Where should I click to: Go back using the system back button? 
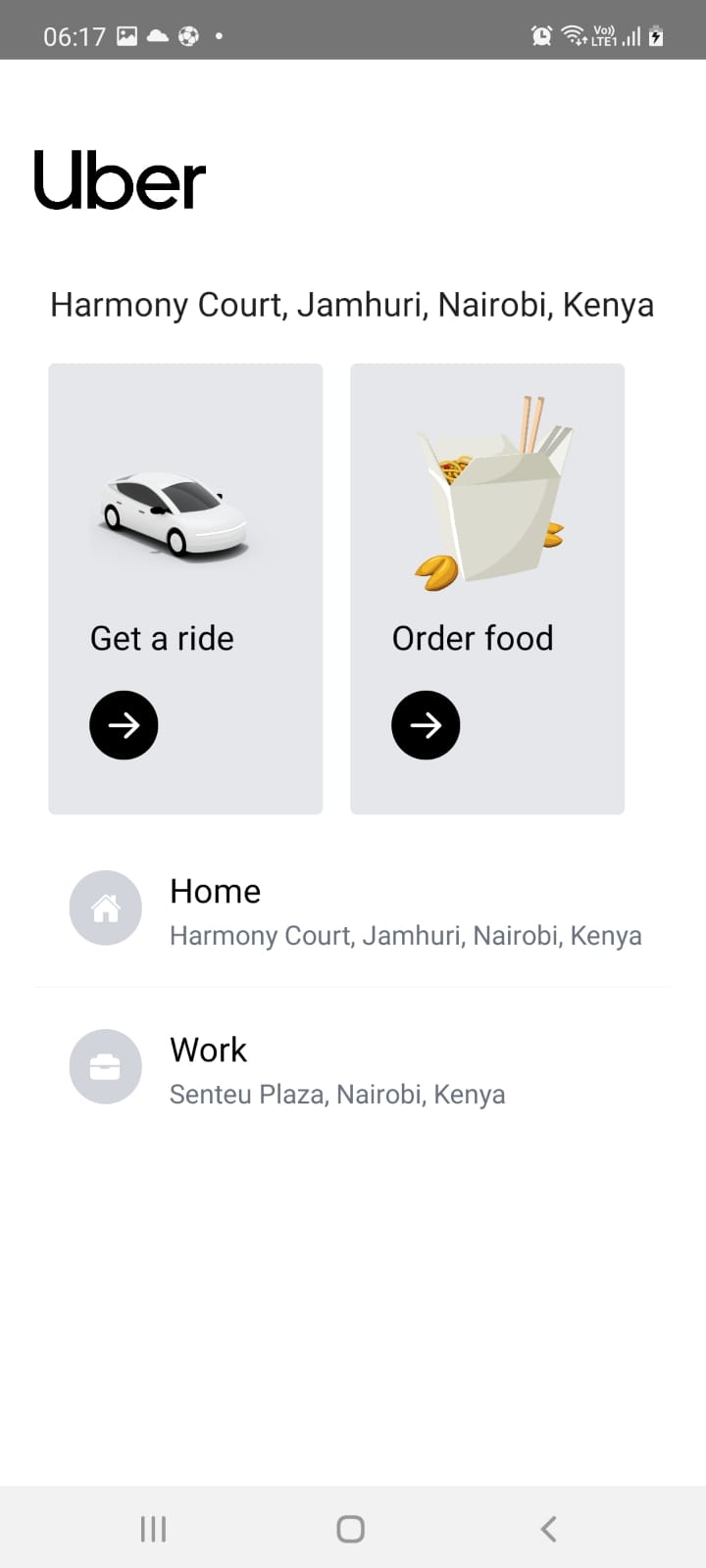pyautogui.click(x=548, y=1529)
